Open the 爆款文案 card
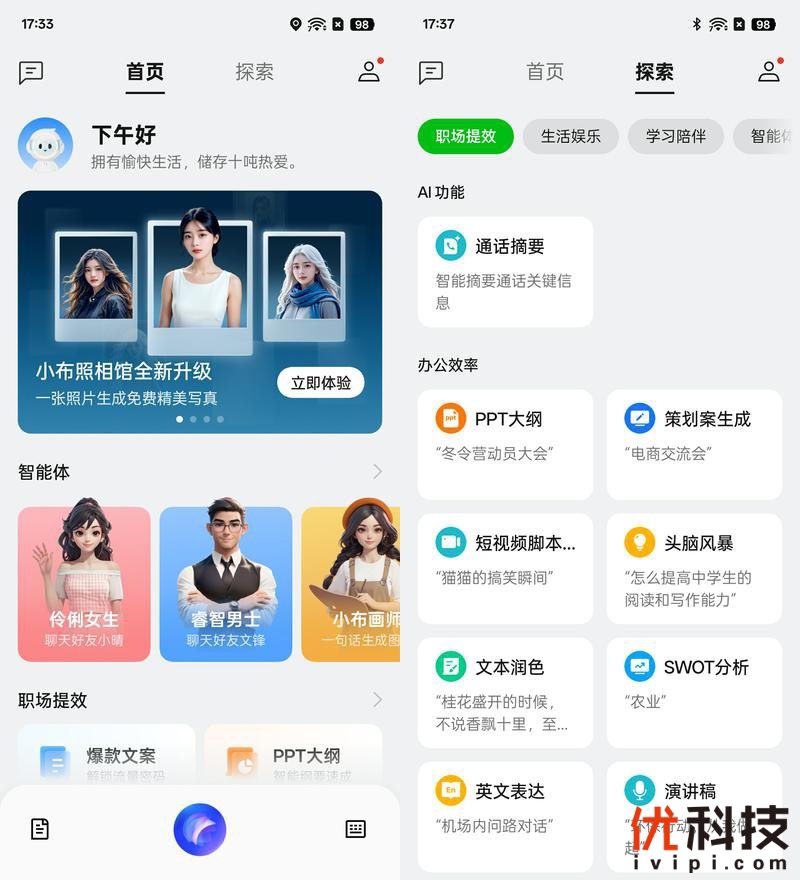 click(107, 755)
